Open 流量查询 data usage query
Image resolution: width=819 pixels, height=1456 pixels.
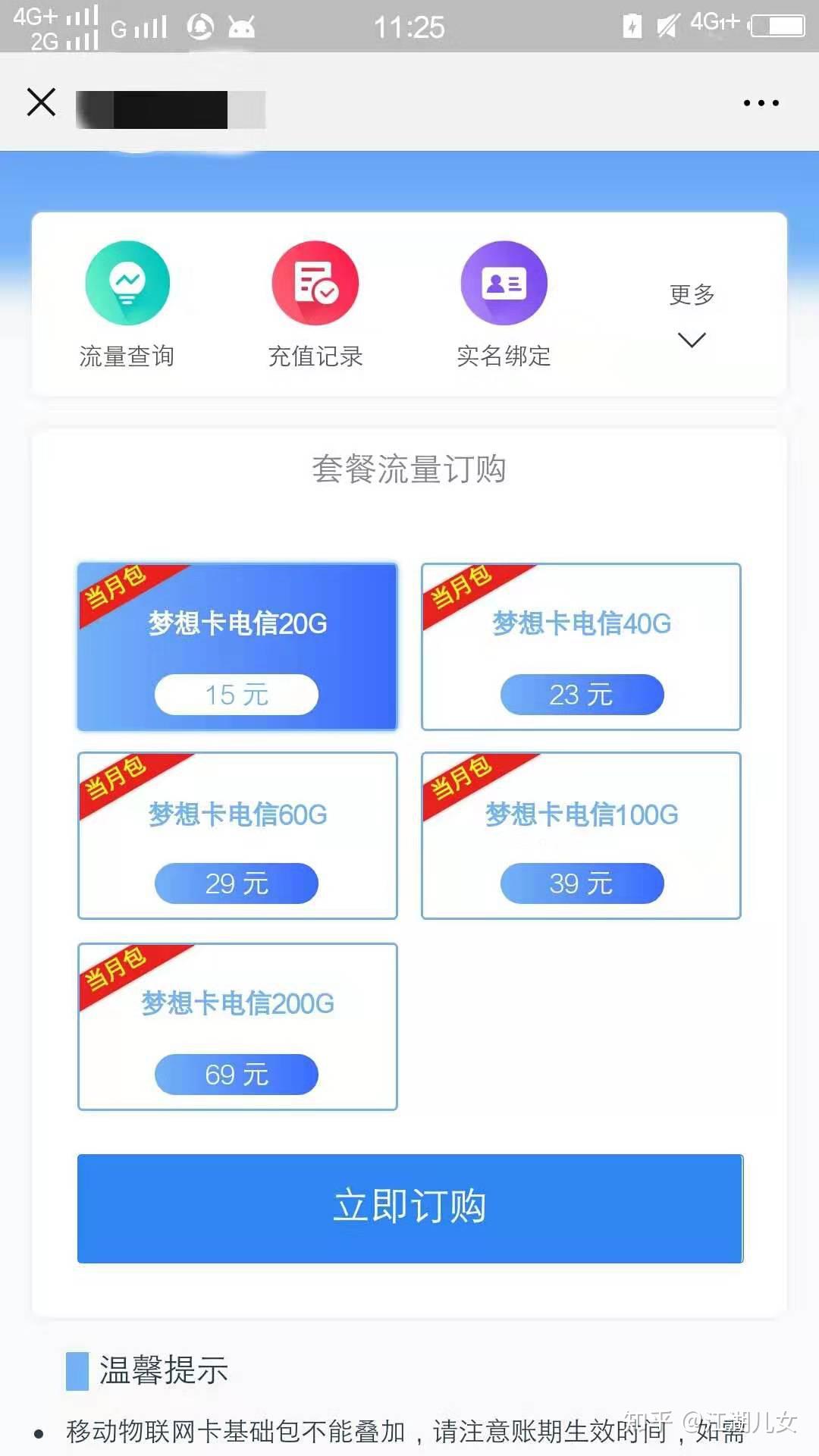point(127,305)
